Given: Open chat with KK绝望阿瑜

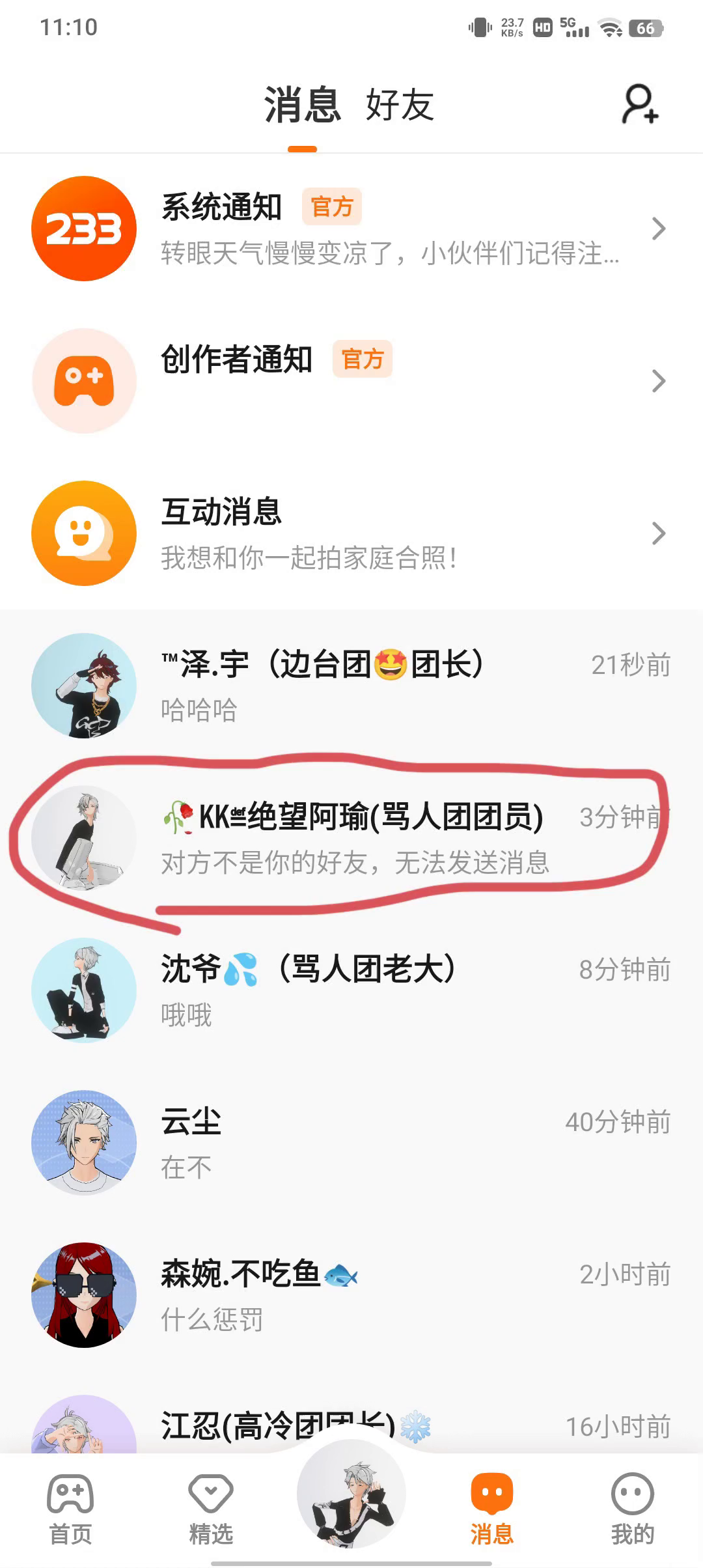Looking at the screenshot, I should pos(351,838).
